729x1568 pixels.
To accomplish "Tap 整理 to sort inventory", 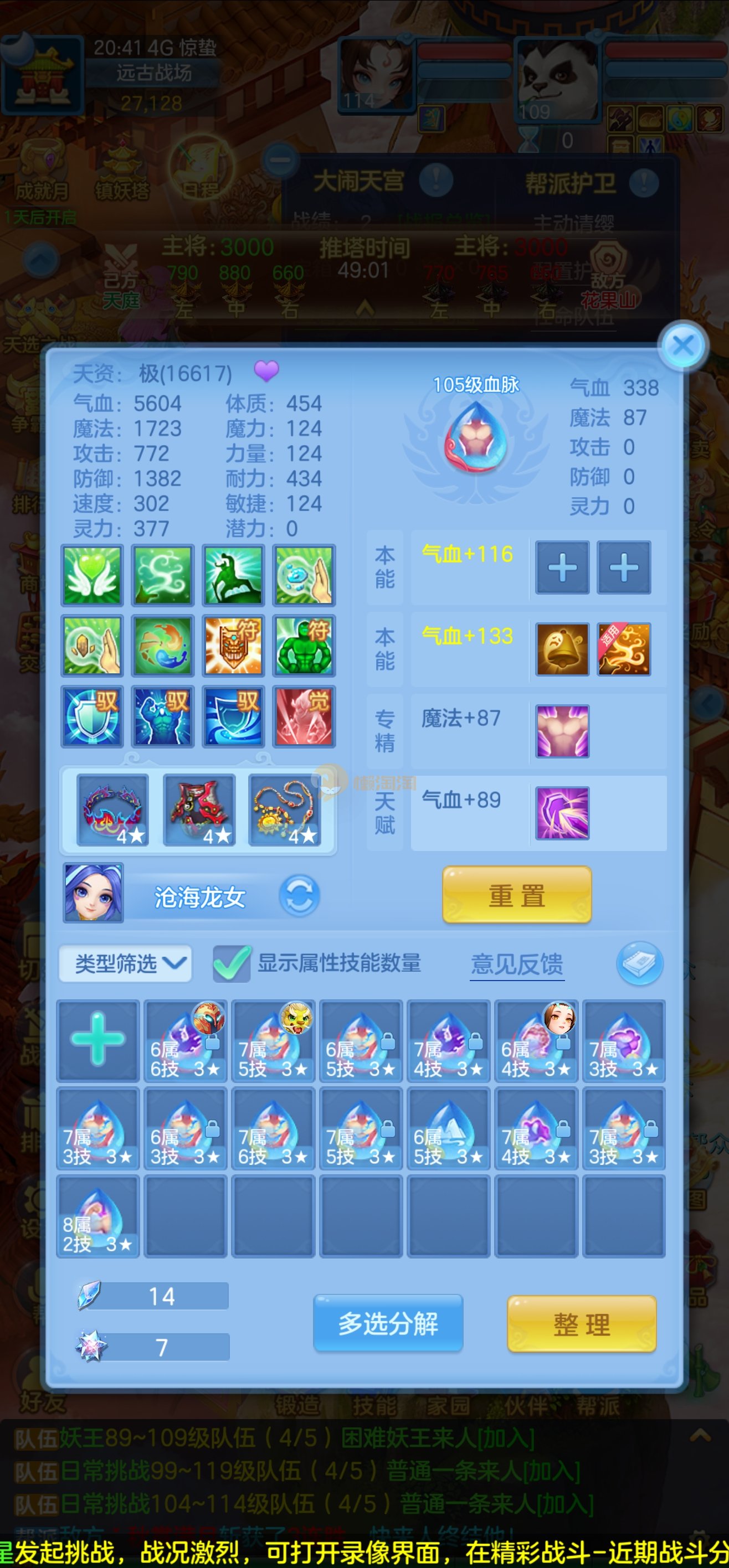I will pyautogui.click(x=582, y=1324).
